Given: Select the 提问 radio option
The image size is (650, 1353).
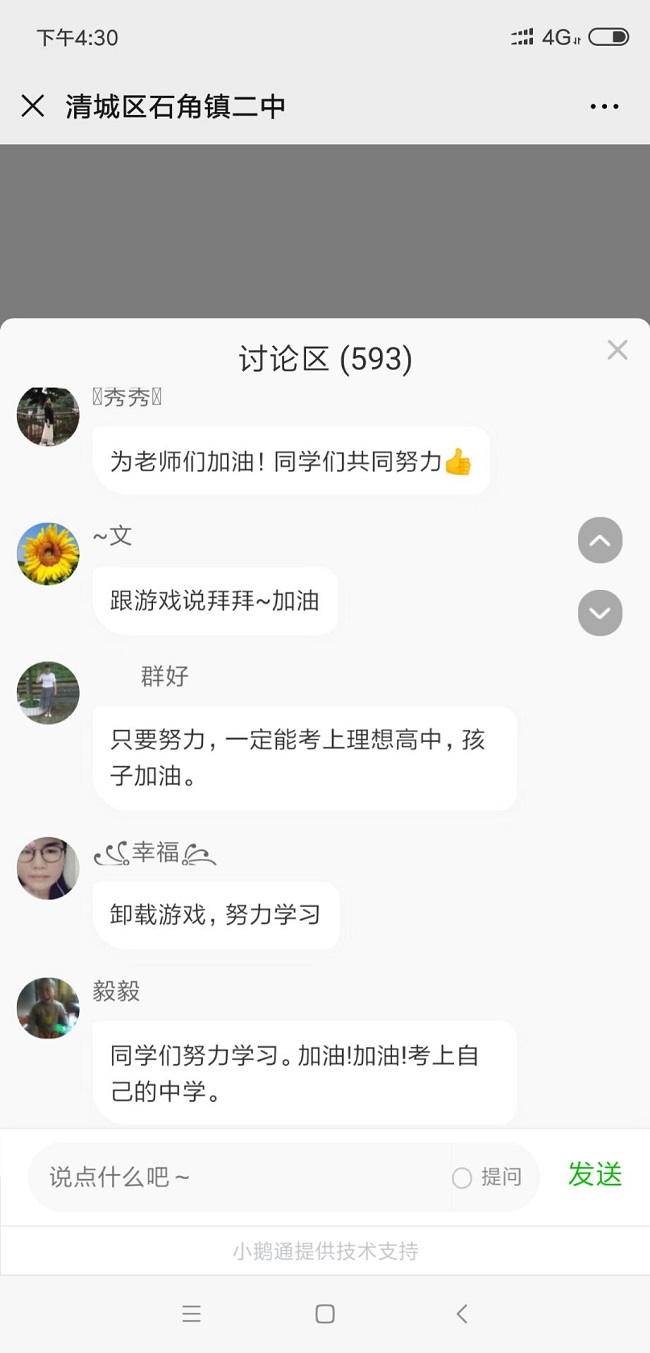Looking at the screenshot, I should pos(462,1178).
